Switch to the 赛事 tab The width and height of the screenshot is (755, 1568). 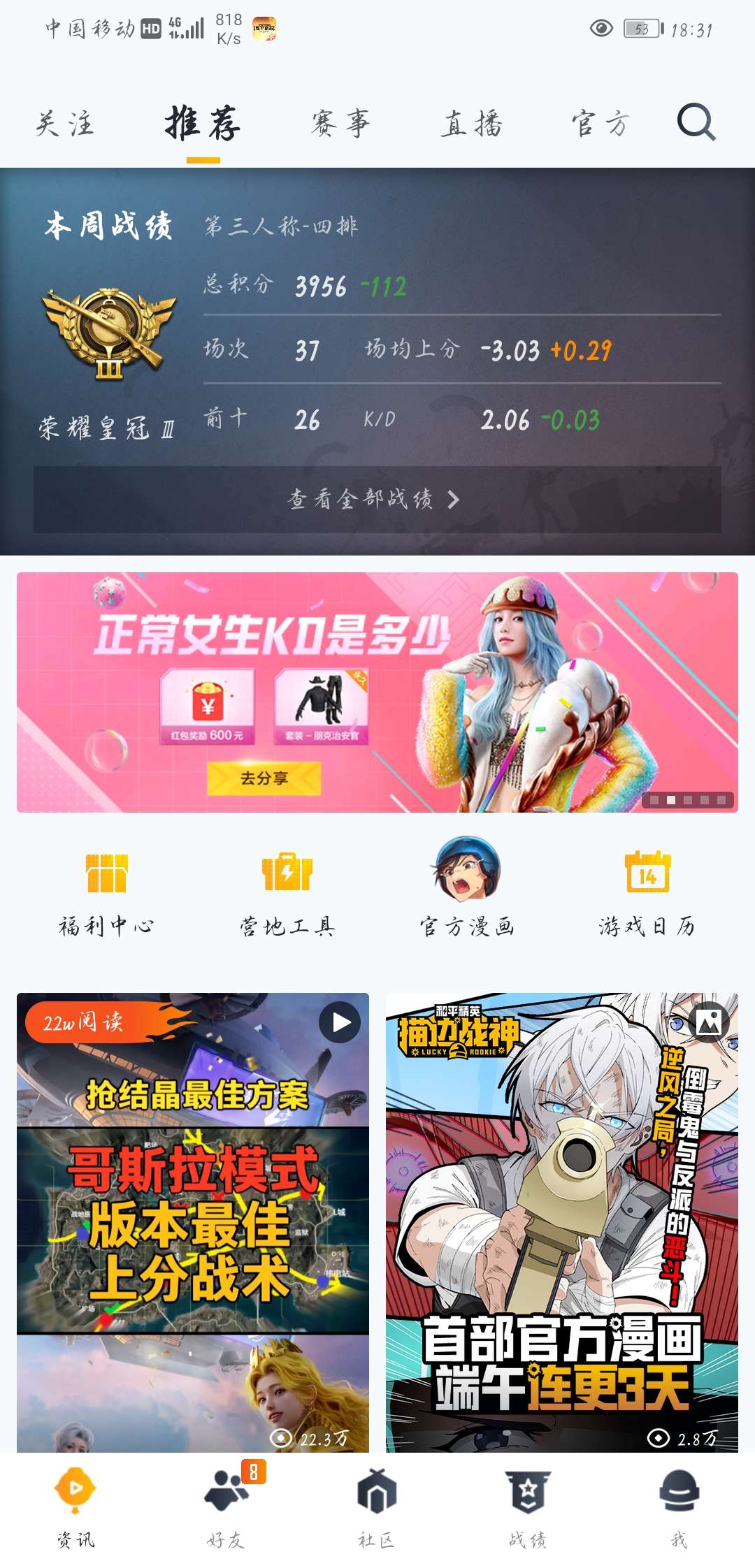click(340, 124)
